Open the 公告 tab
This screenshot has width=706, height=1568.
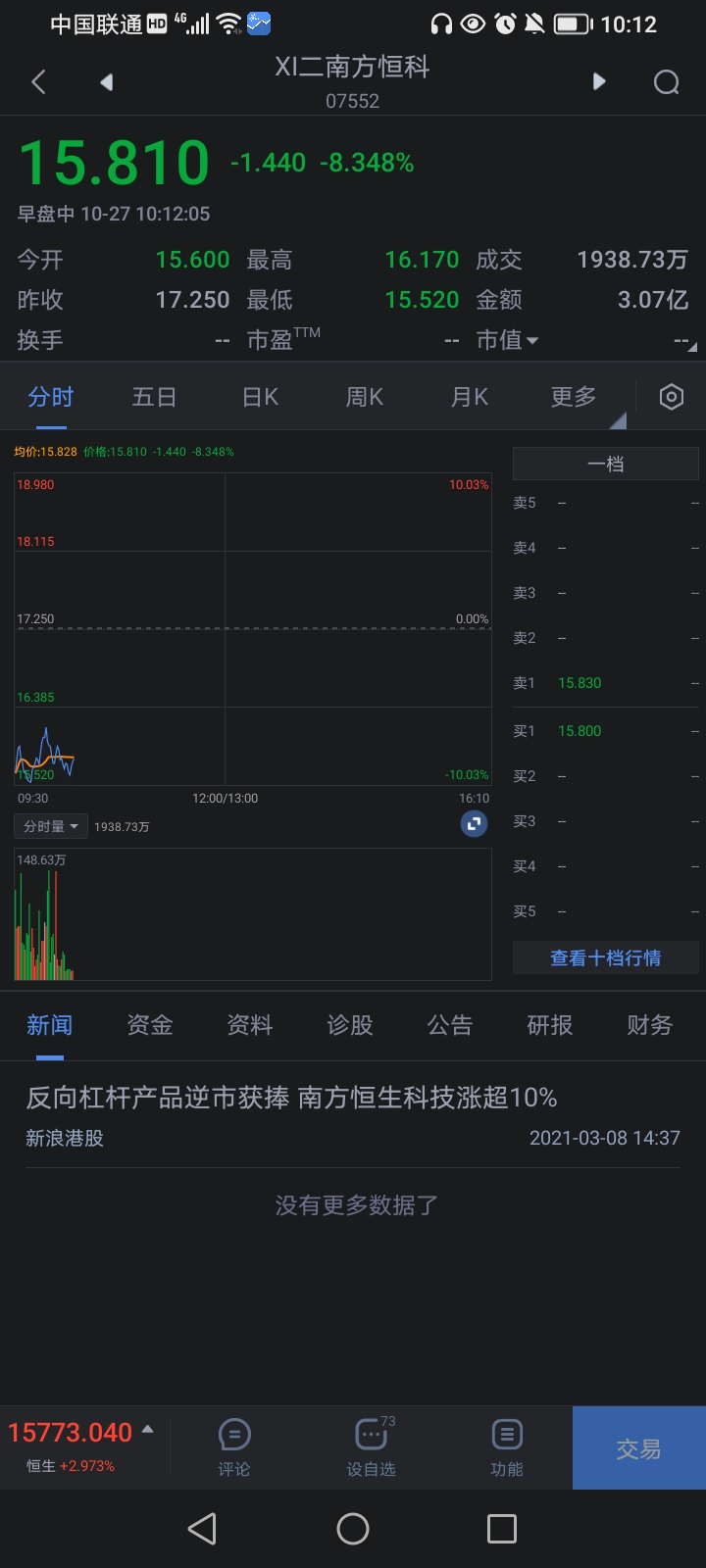(x=450, y=1025)
